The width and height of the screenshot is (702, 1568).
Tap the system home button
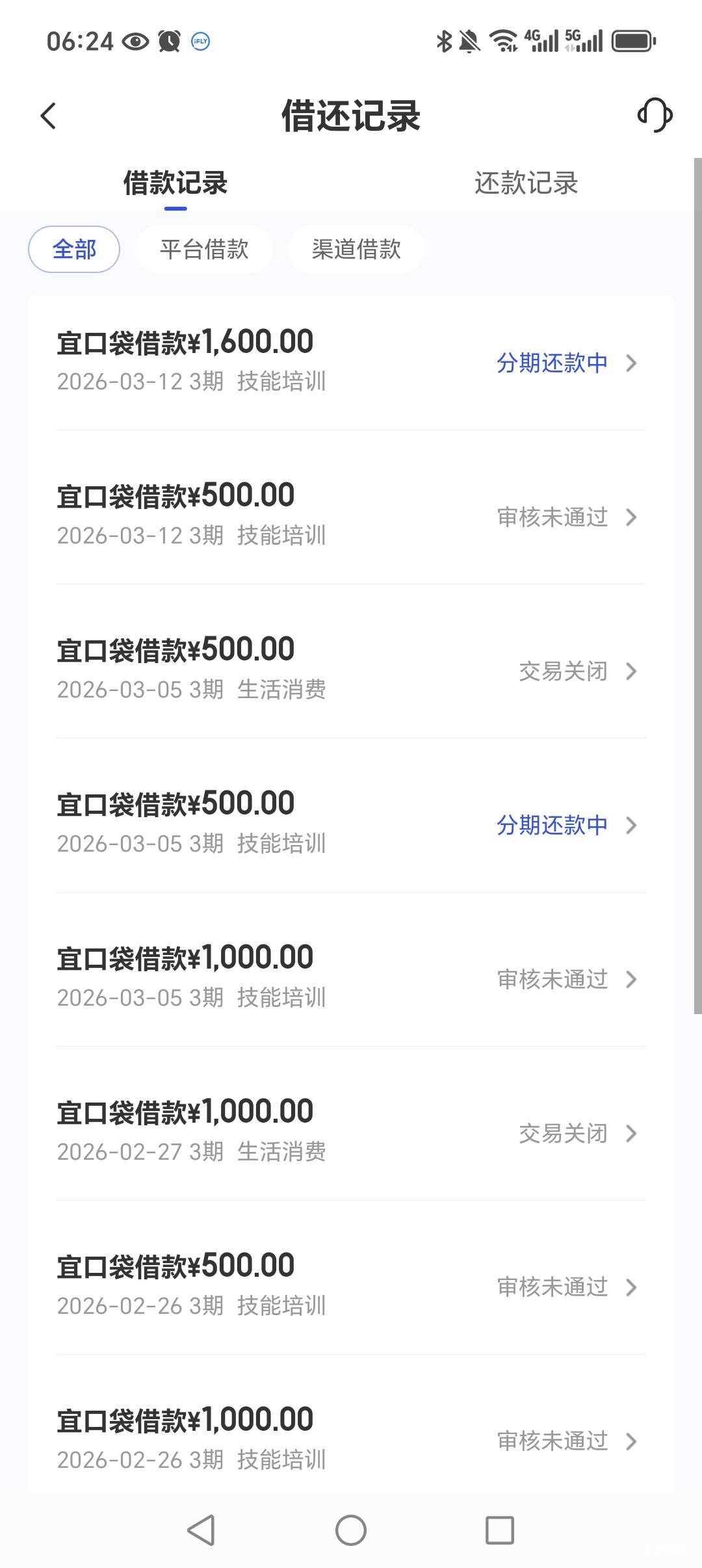[x=351, y=1530]
